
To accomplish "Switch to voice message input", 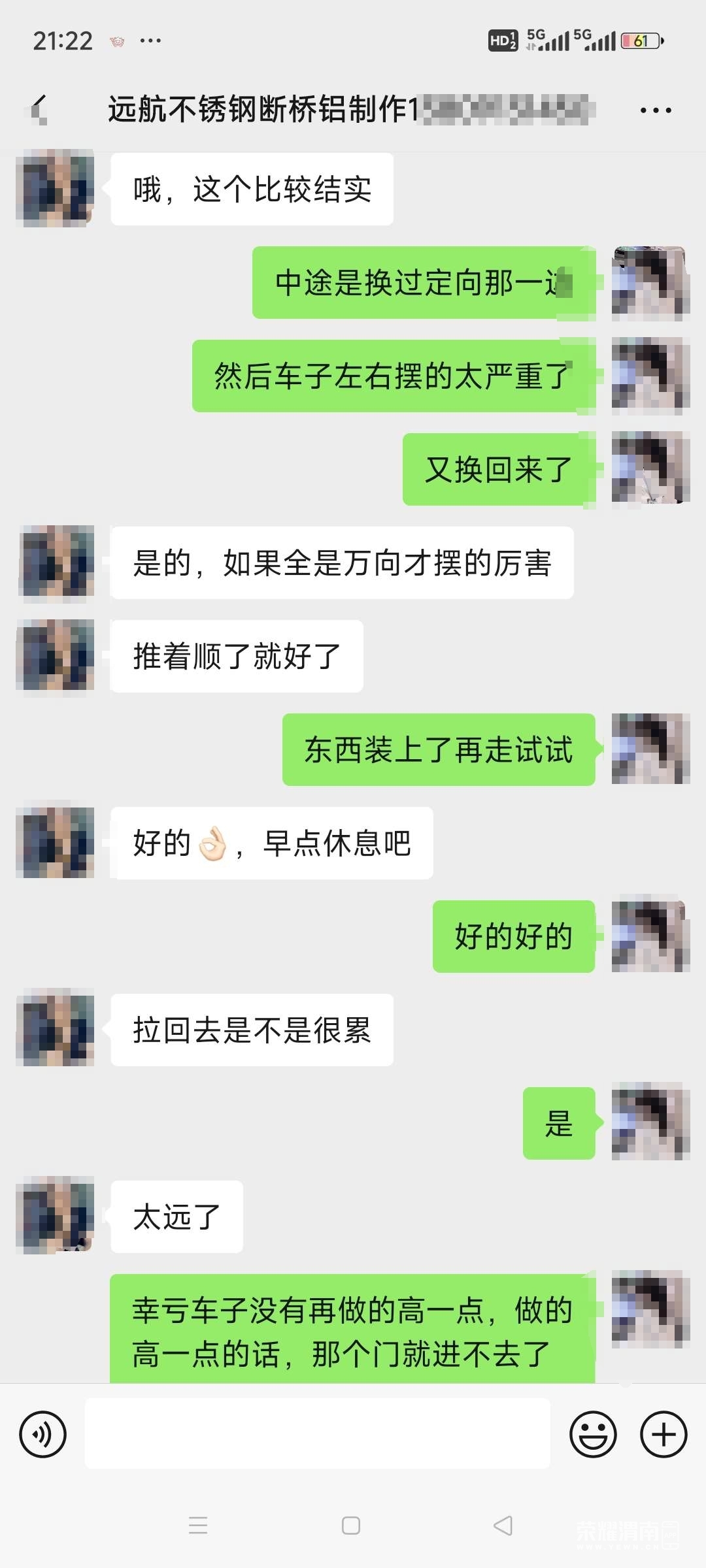I will [x=43, y=1435].
